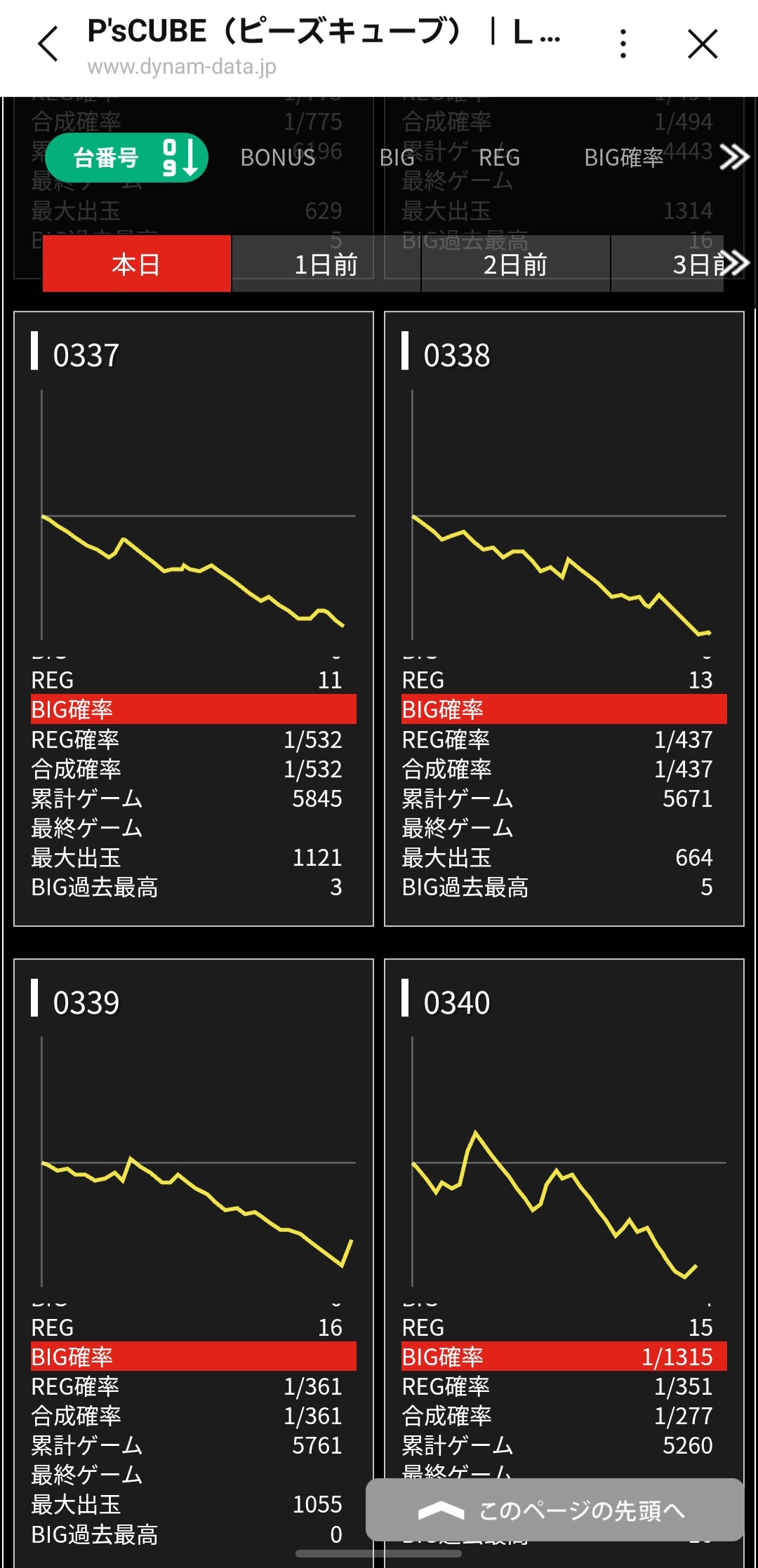Switch to the 1日前 tab
The height and width of the screenshot is (1568, 758).
pos(326,264)
